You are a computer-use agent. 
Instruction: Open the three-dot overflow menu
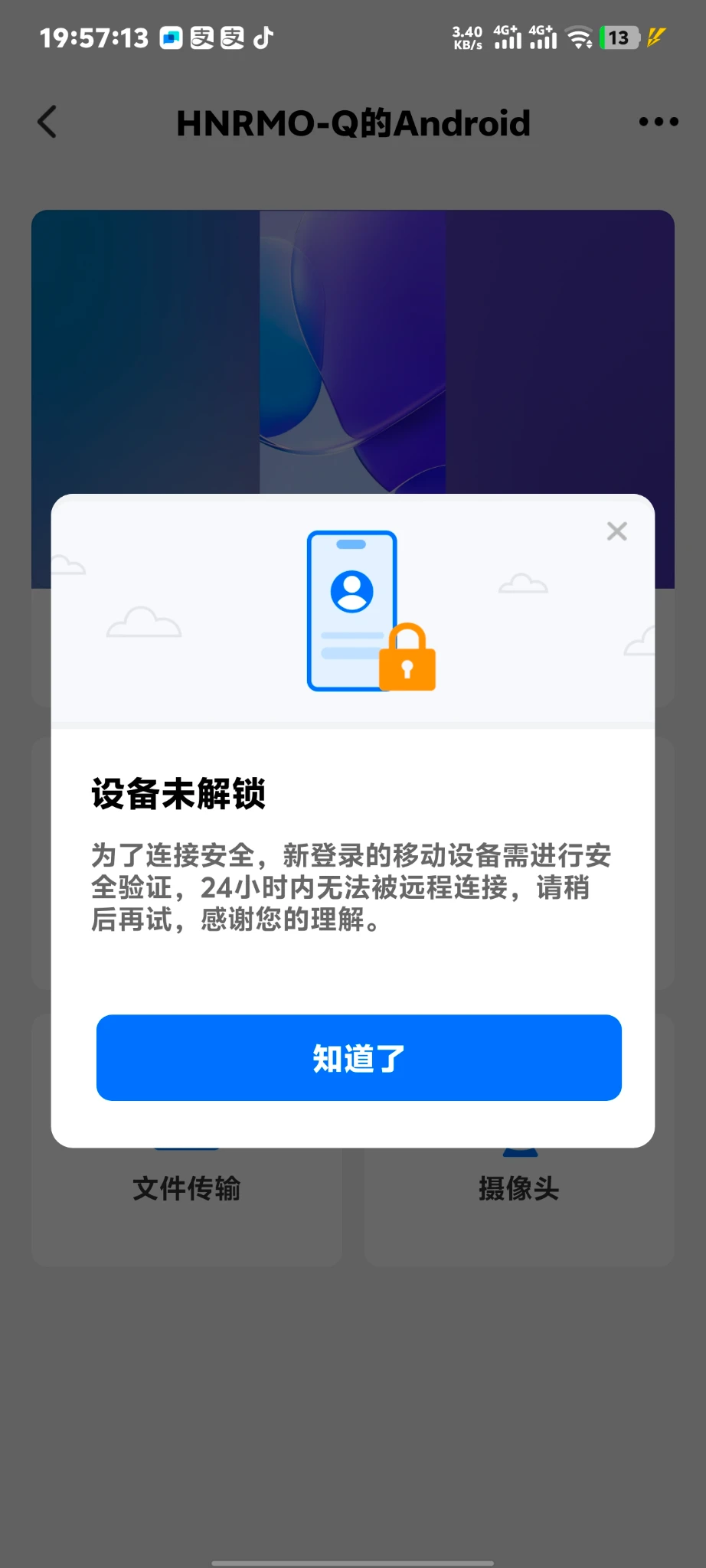pos(658,122)
